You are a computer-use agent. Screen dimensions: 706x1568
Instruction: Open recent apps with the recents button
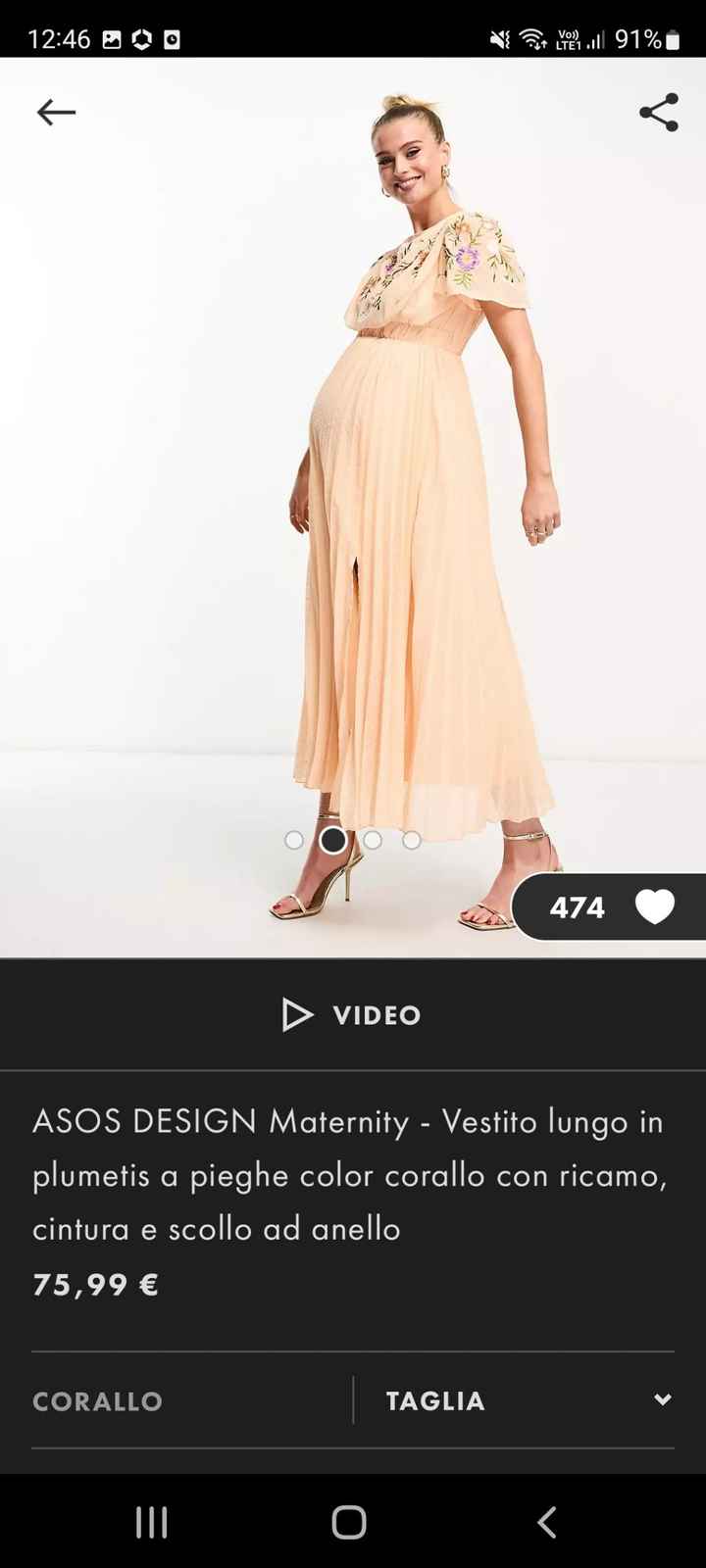151,1522
